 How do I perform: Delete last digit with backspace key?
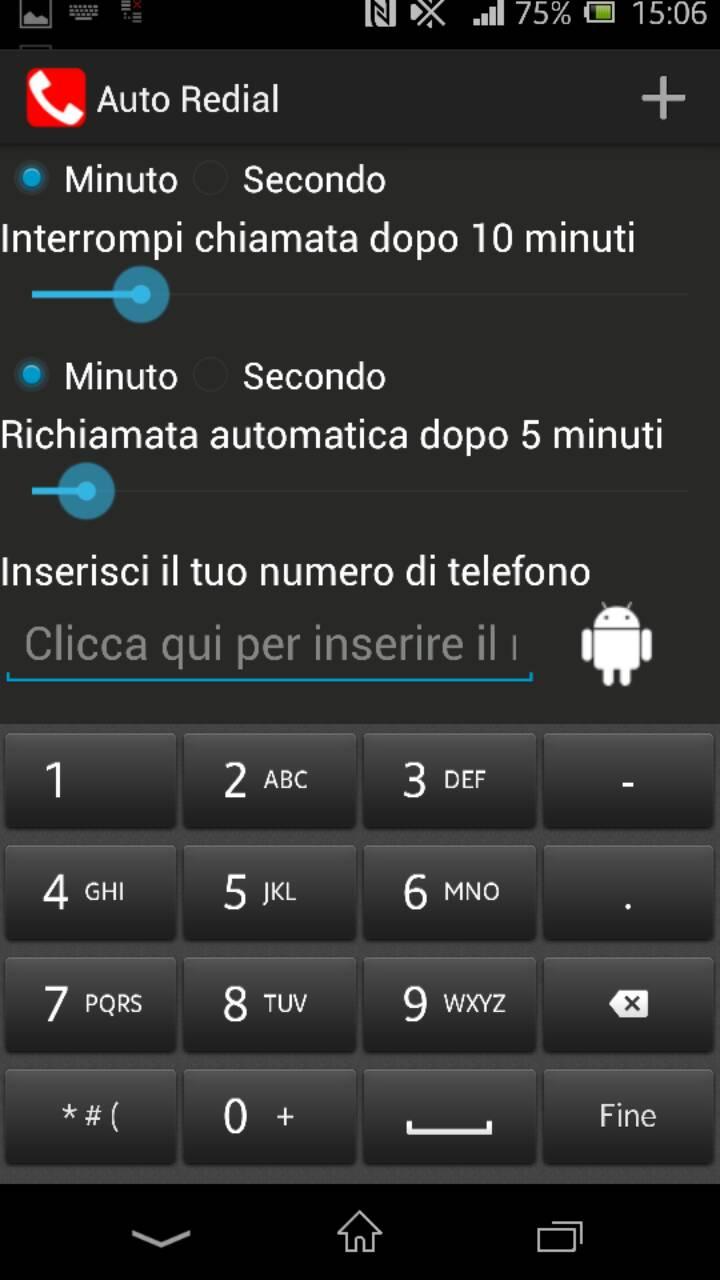click(x=628, y=1004)
